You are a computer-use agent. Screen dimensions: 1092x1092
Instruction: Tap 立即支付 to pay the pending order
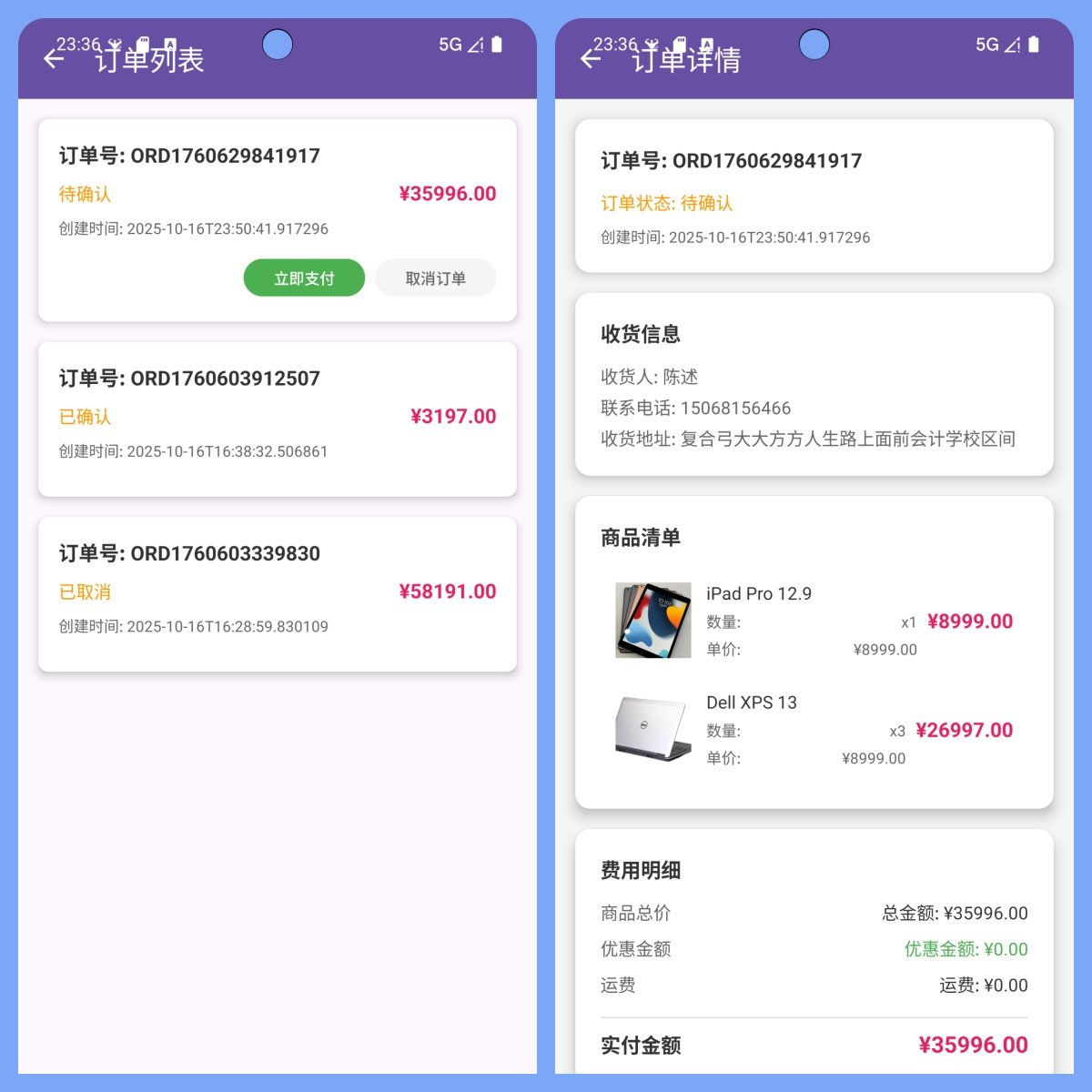(x=304, y=278)
